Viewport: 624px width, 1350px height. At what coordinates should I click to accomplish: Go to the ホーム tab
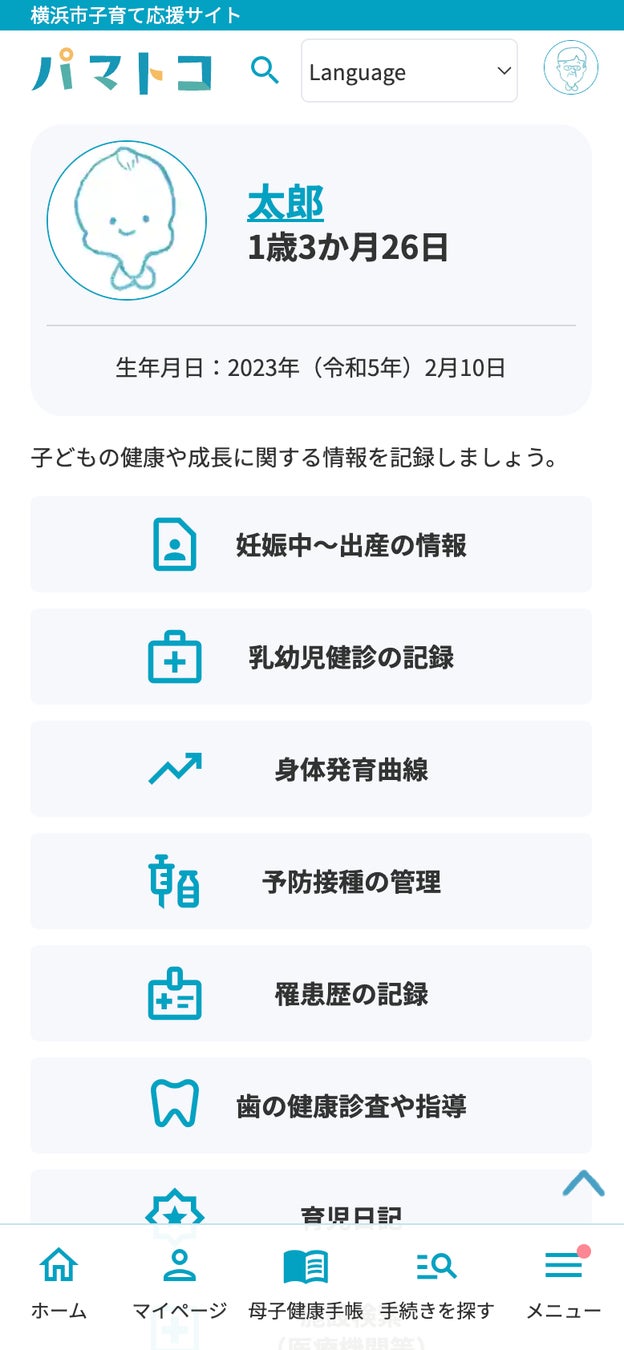coord(58,1282)
